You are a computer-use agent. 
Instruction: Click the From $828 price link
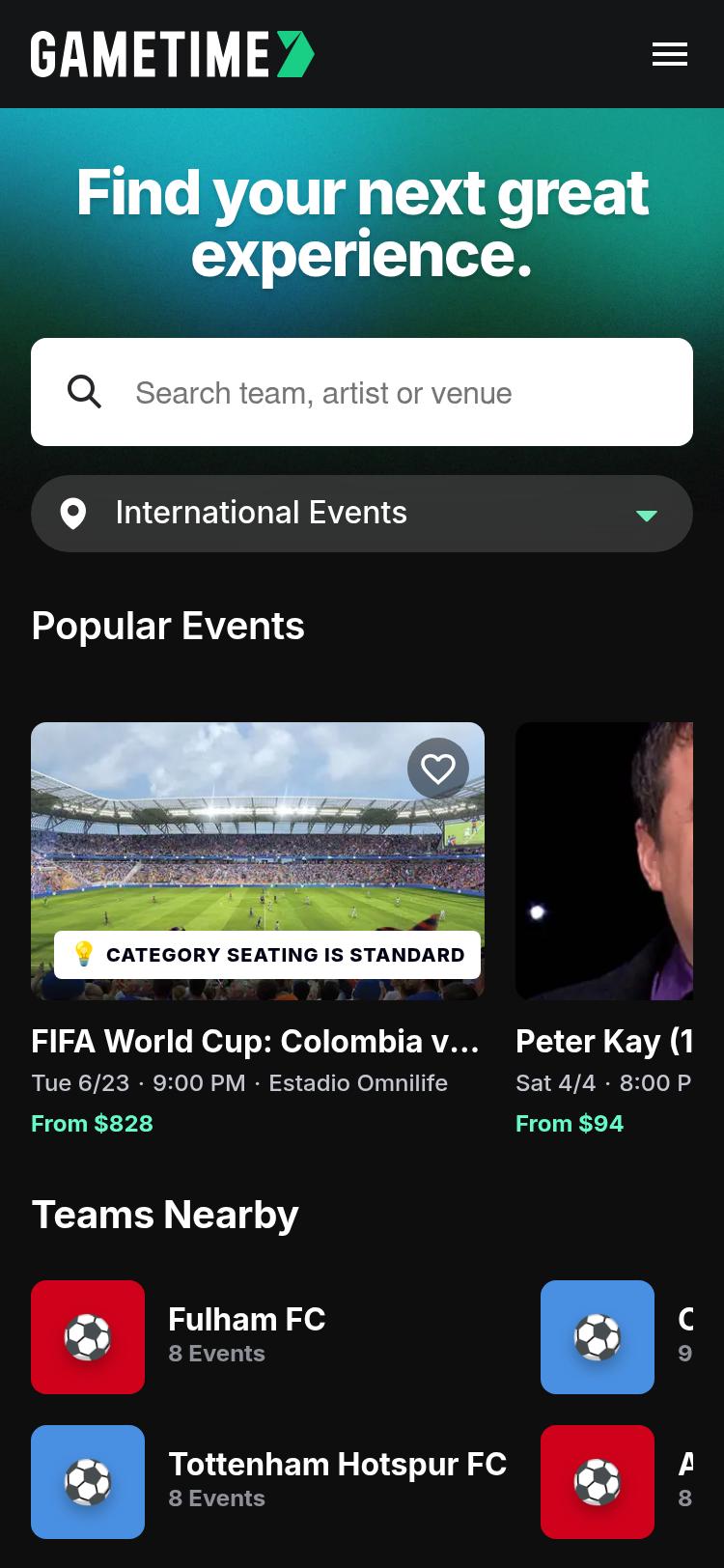(x=92, y=1124)
